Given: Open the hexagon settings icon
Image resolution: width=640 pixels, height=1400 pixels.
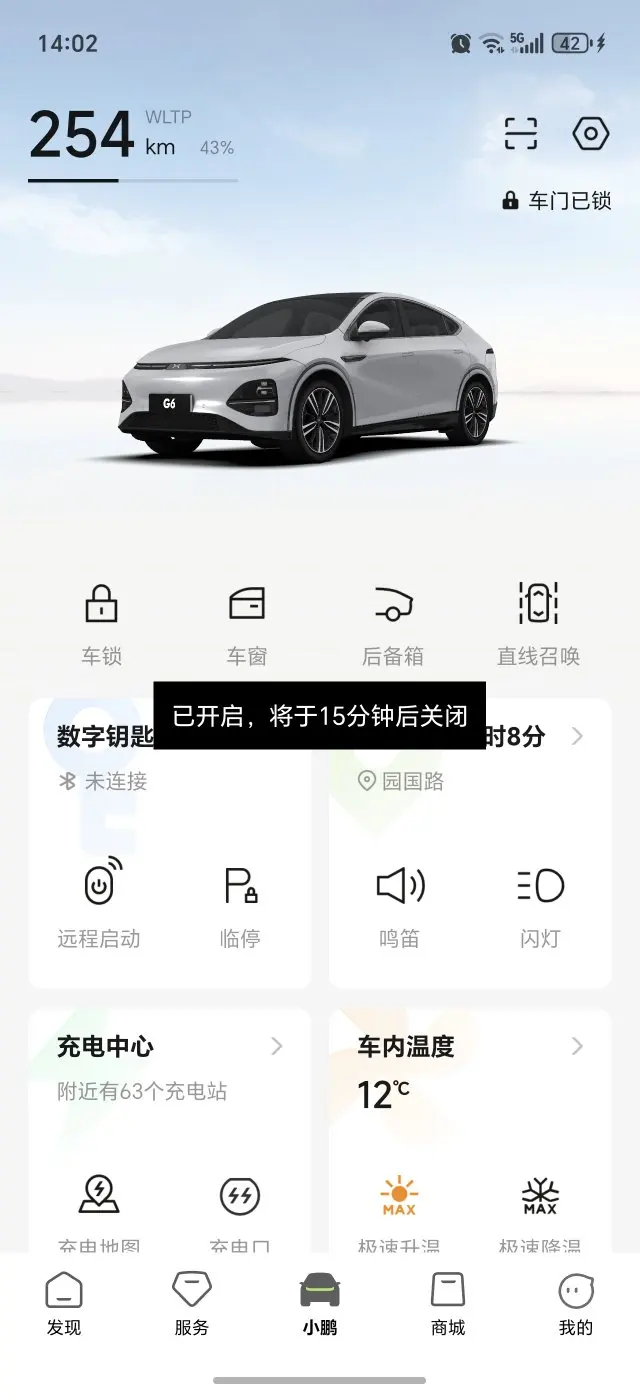Looking at the screenshot, I should coord(590,134).
